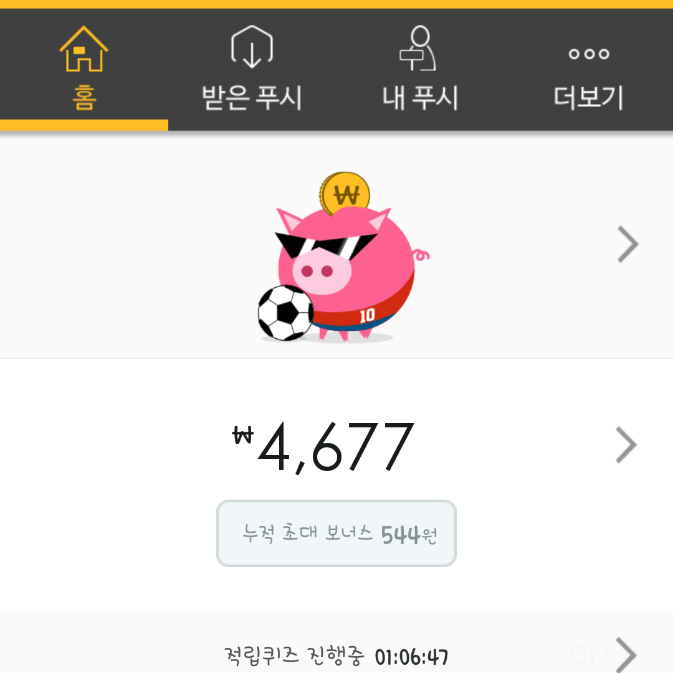This screenshot has width=673, height=673.
Task: Open the piggy bank banner
Action: [x=336, y=247]
